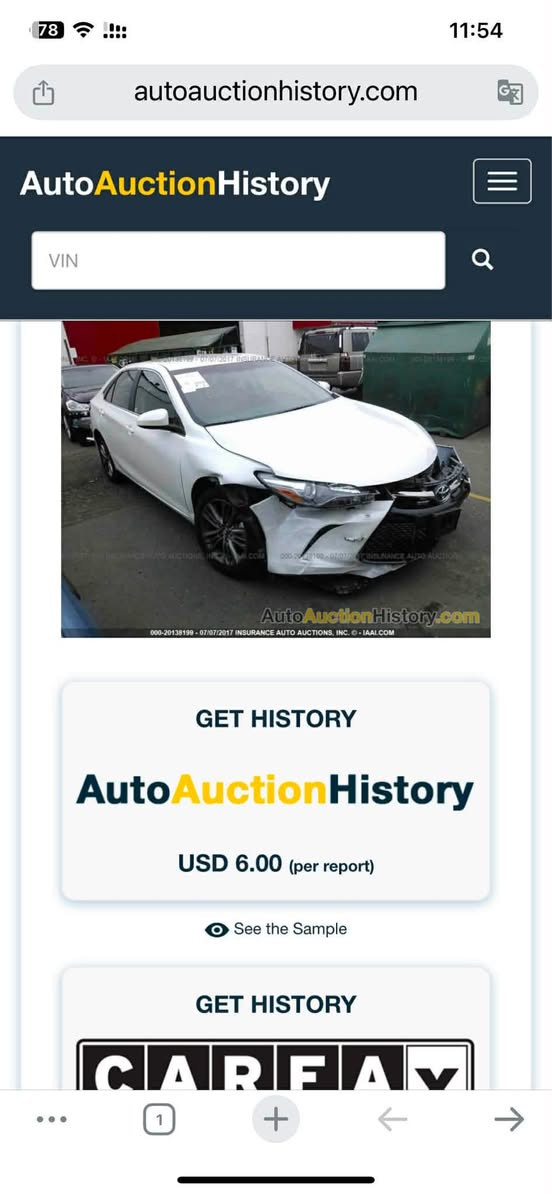Open the hamburger navigation menu
This screenshot has width=552, height=1194.
pos(503,181)
